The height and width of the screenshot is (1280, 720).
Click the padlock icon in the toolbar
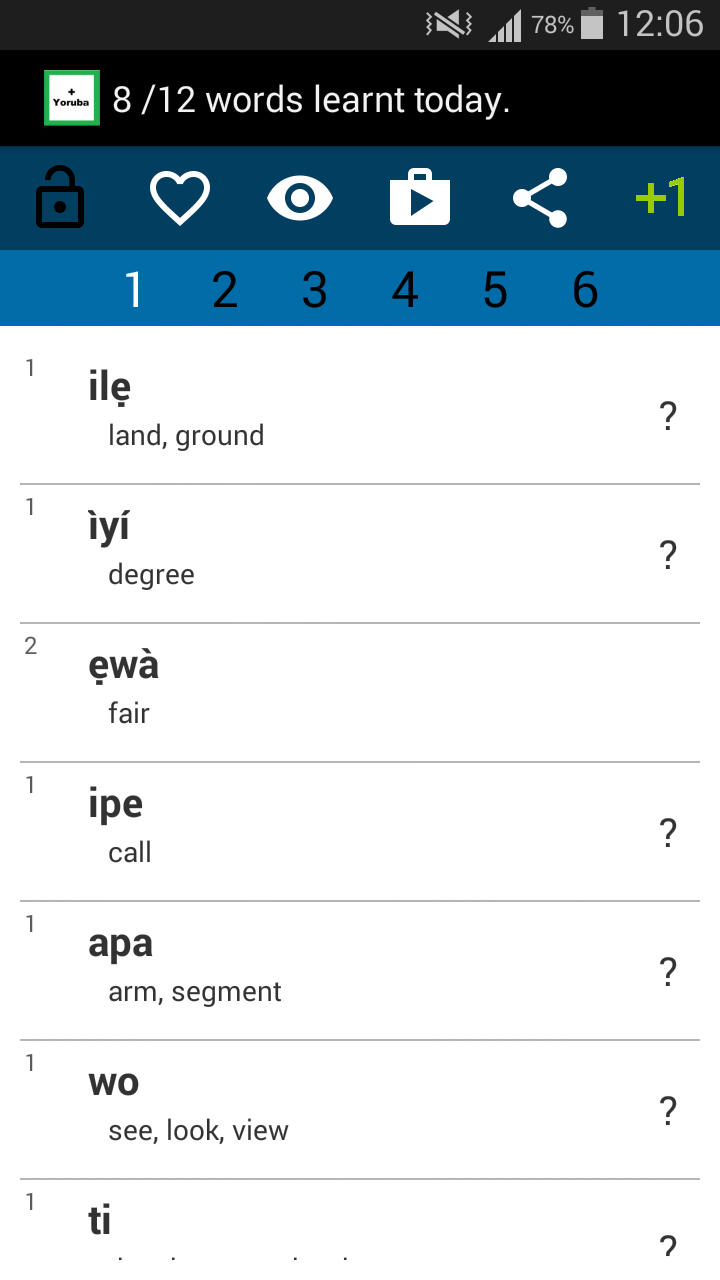point(59,197)
